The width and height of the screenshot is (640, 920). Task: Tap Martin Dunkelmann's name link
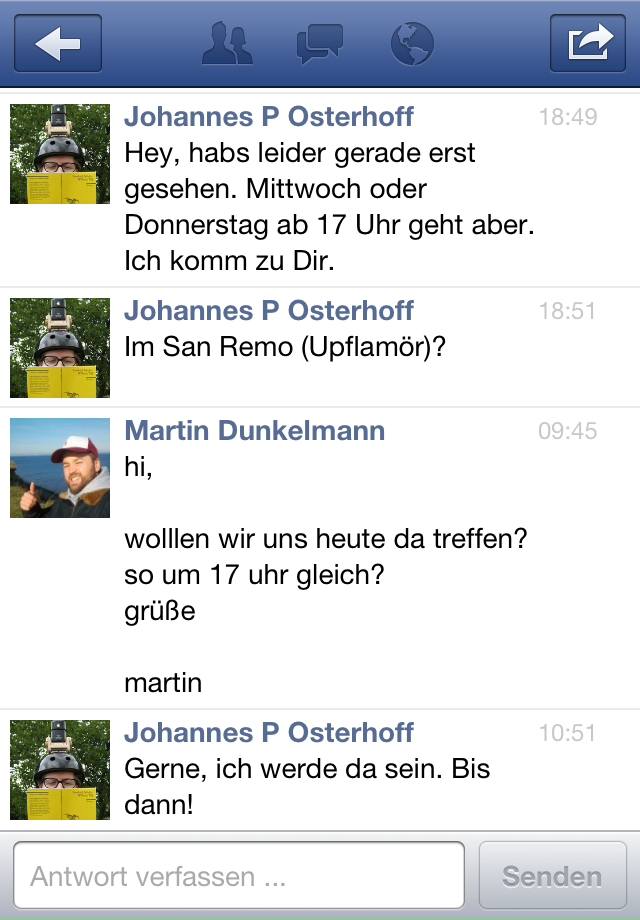(254, 431)
